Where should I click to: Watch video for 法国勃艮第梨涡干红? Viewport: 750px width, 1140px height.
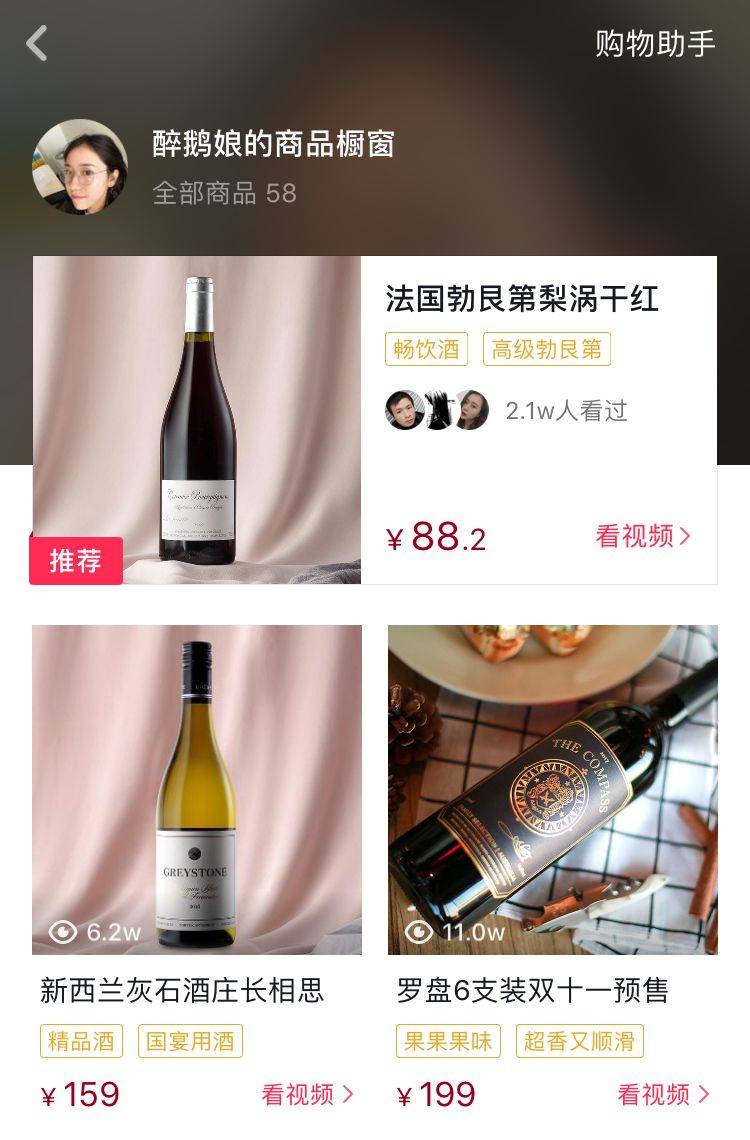tap(643, 536)
